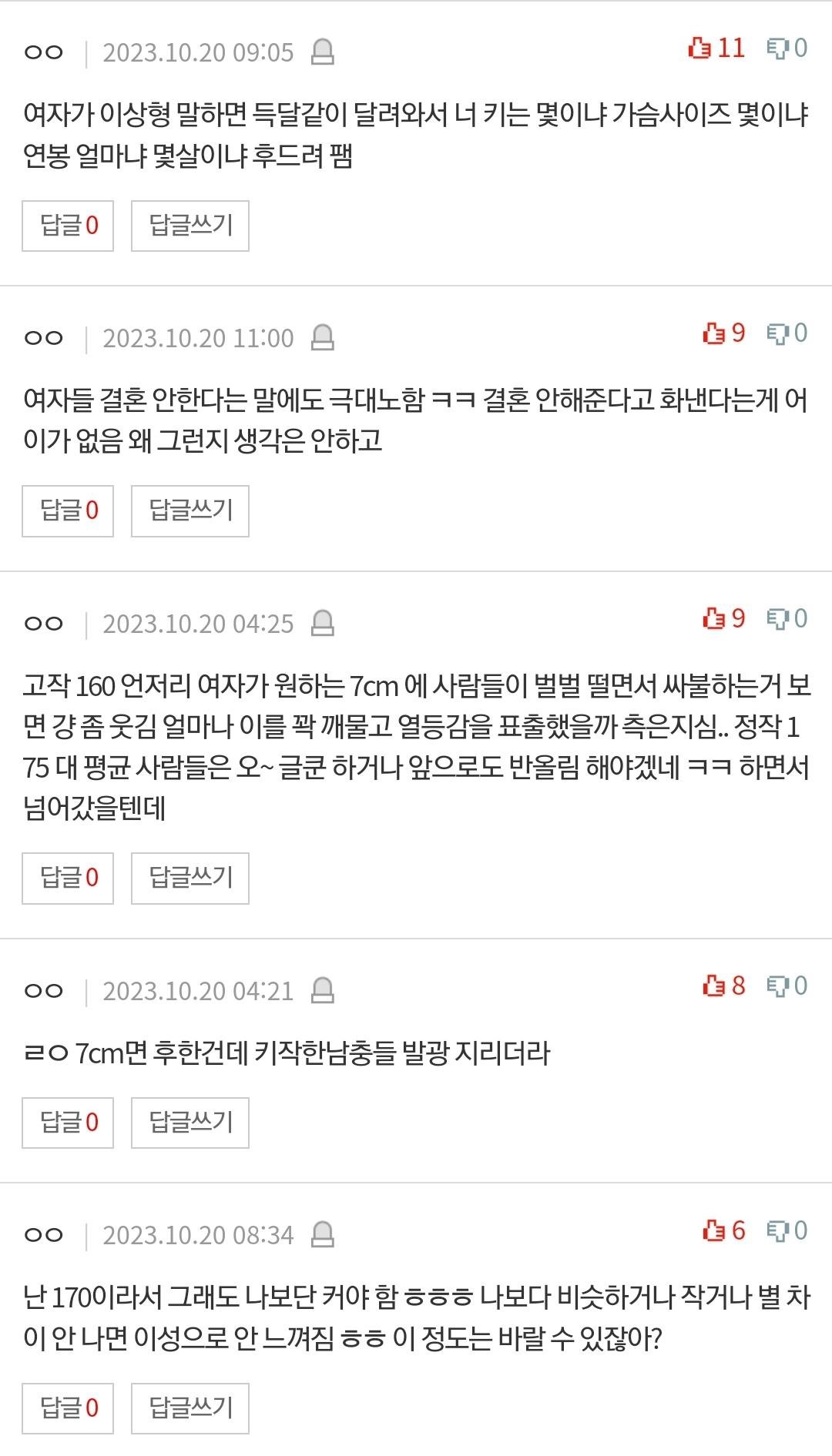
Task: Report the comment posted at 04:25
Action: tap(323, 623)
